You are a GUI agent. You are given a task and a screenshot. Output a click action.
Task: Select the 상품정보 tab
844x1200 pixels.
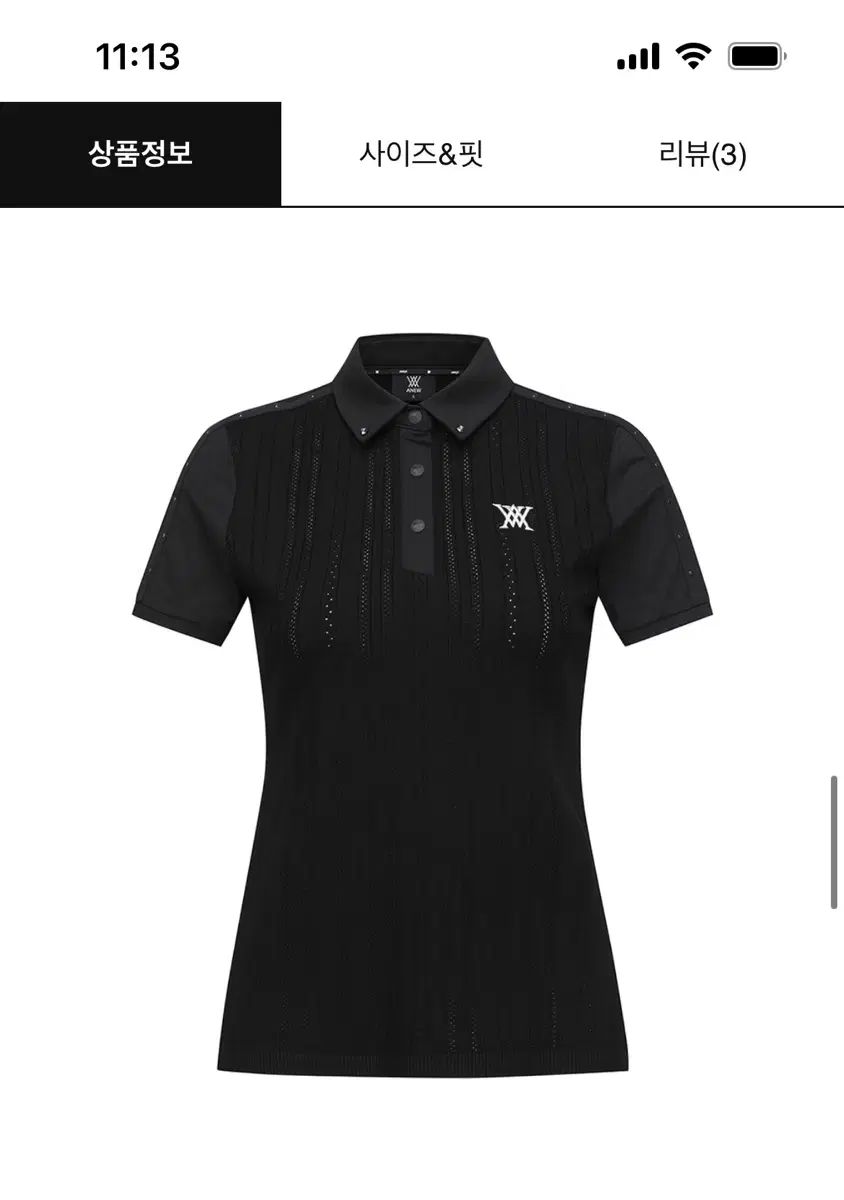[140, 154]
